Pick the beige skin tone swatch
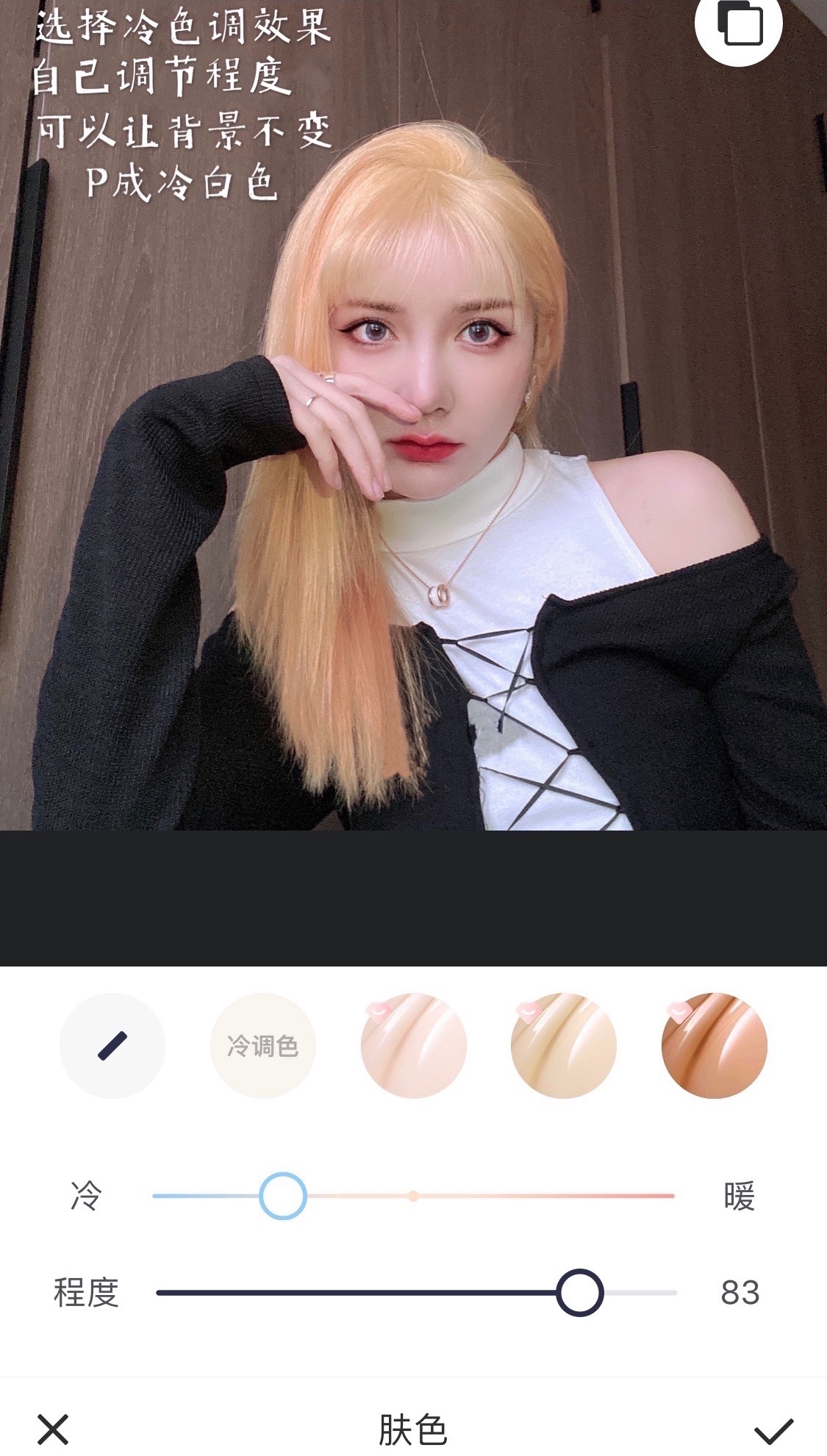This screenshot has width=827, height=1456. coord(564,1046)
